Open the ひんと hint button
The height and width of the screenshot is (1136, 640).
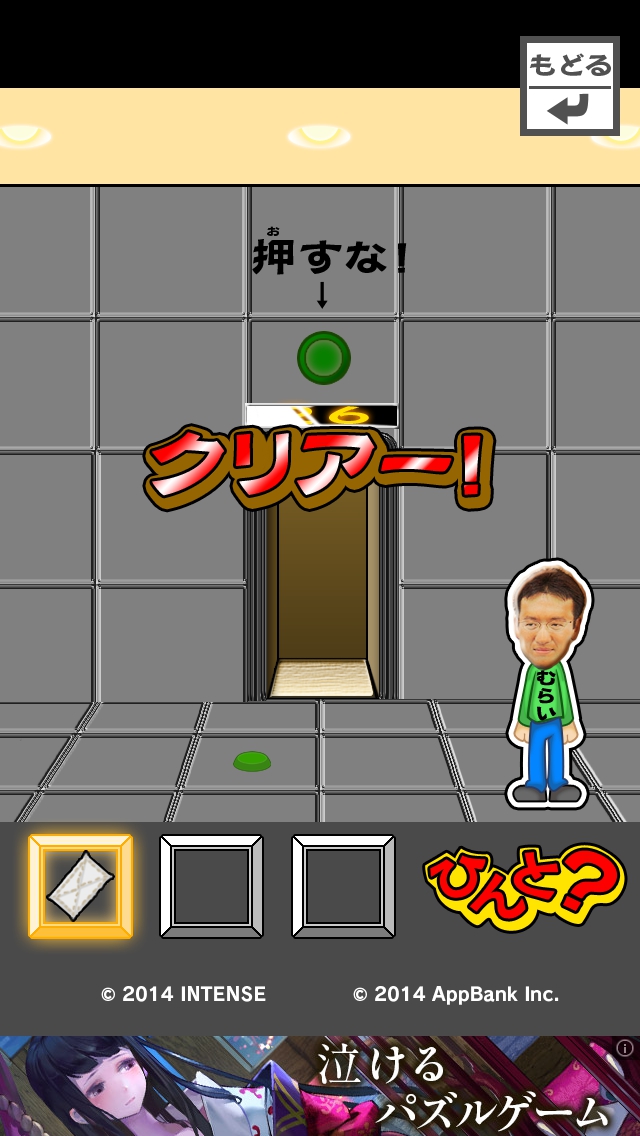pyautogui.click(x=523, y=883)
